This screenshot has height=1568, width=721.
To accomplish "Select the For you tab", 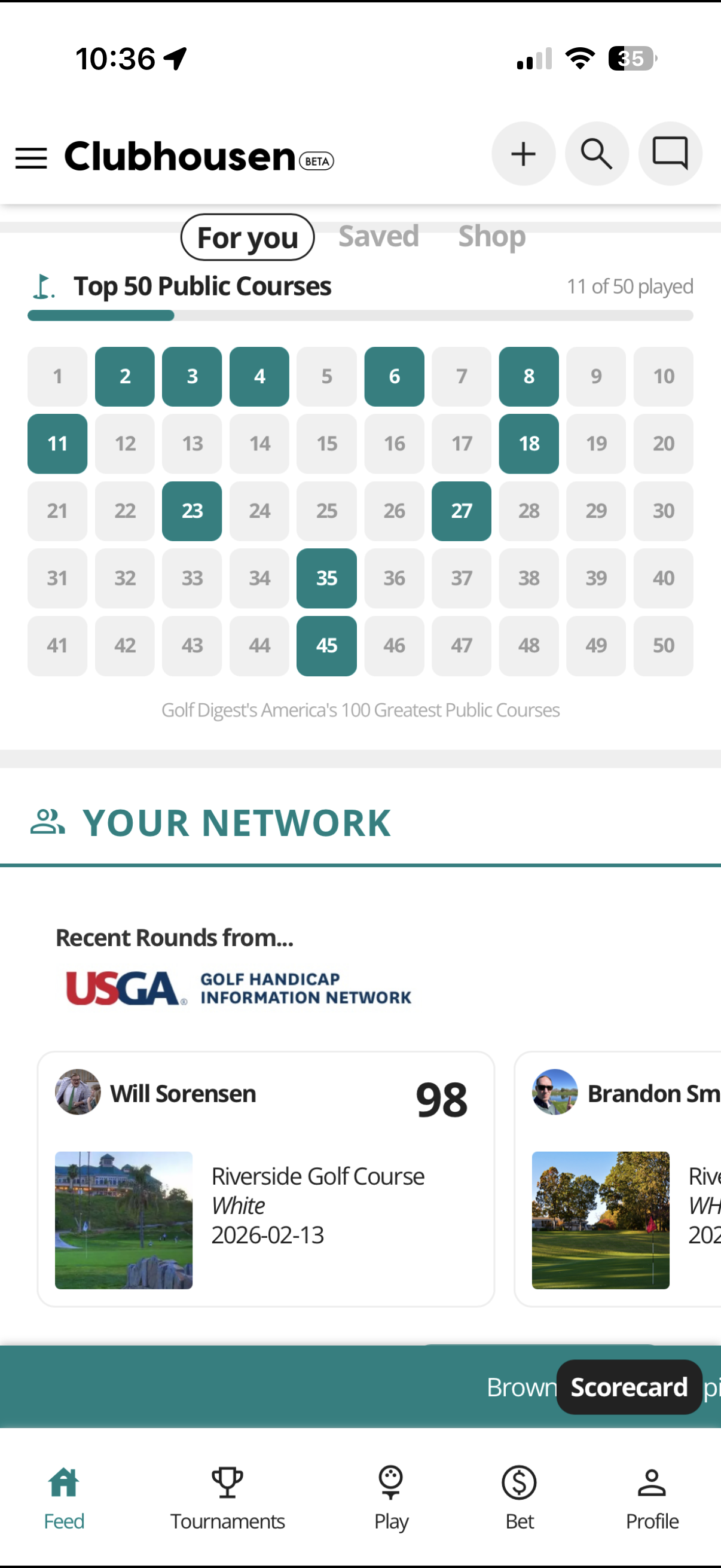I will [x=247, y=237].
